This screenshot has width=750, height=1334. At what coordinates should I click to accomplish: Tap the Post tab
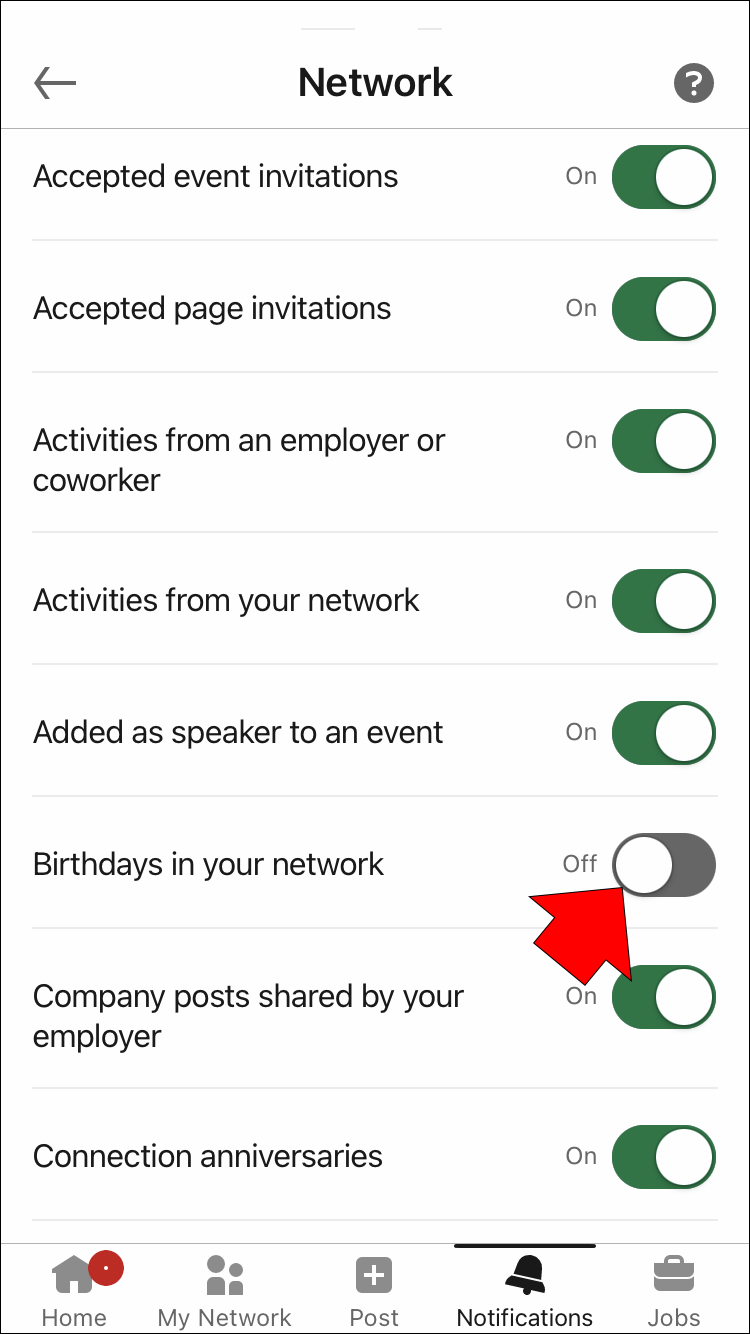click(x=374, y=1290)
